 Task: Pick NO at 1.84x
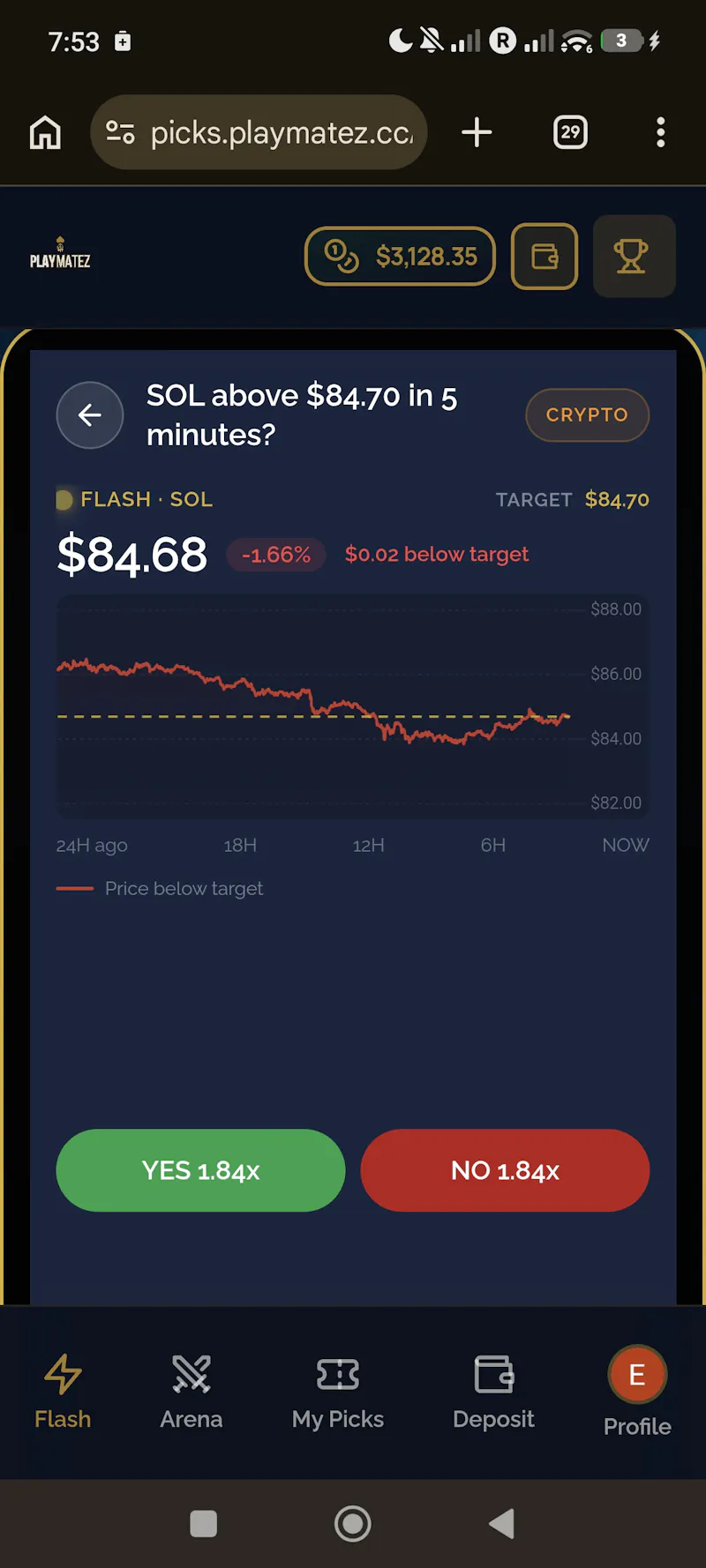click(505, 1170)
